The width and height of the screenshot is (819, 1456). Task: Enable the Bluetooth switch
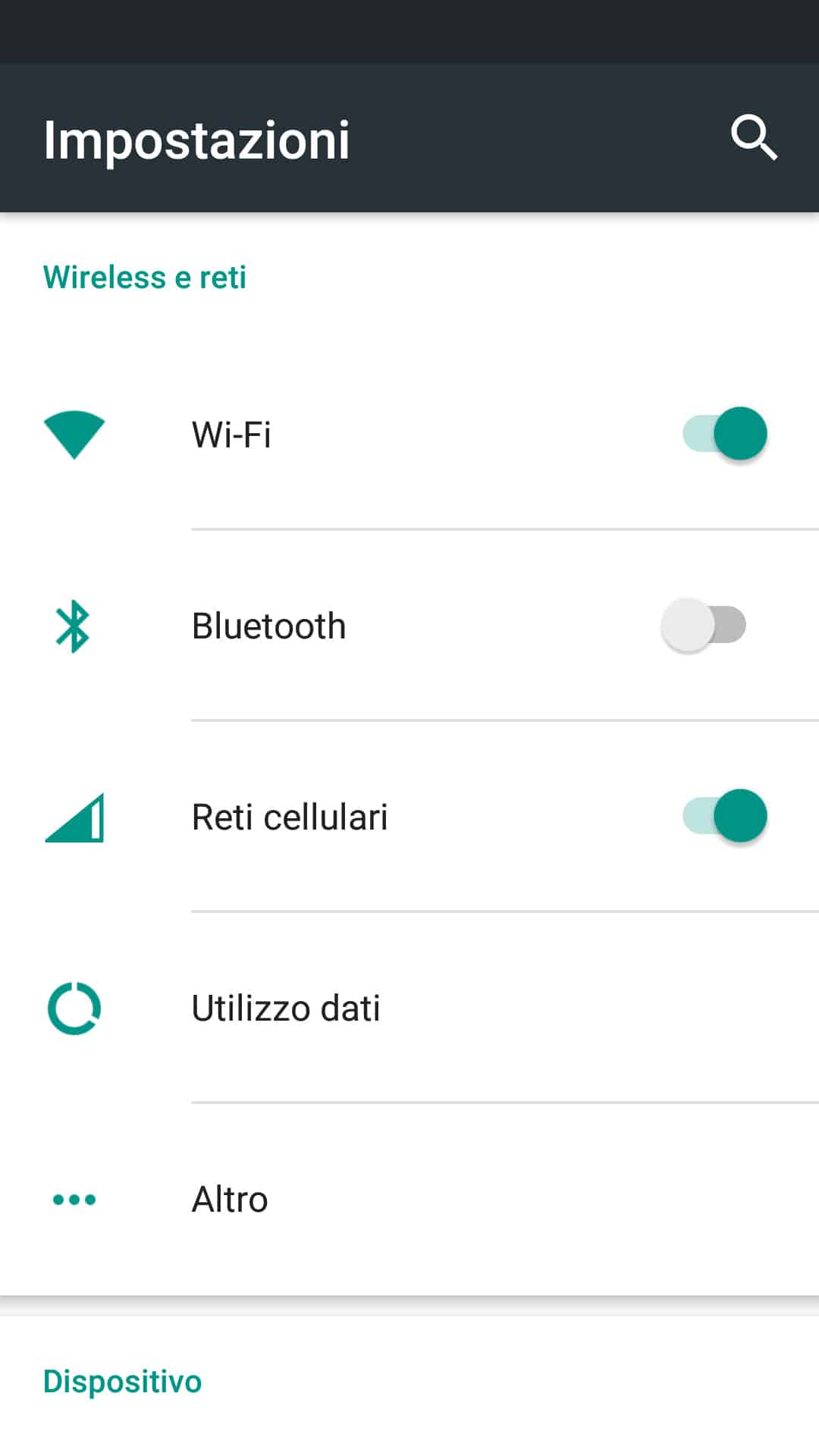point(704,626)
